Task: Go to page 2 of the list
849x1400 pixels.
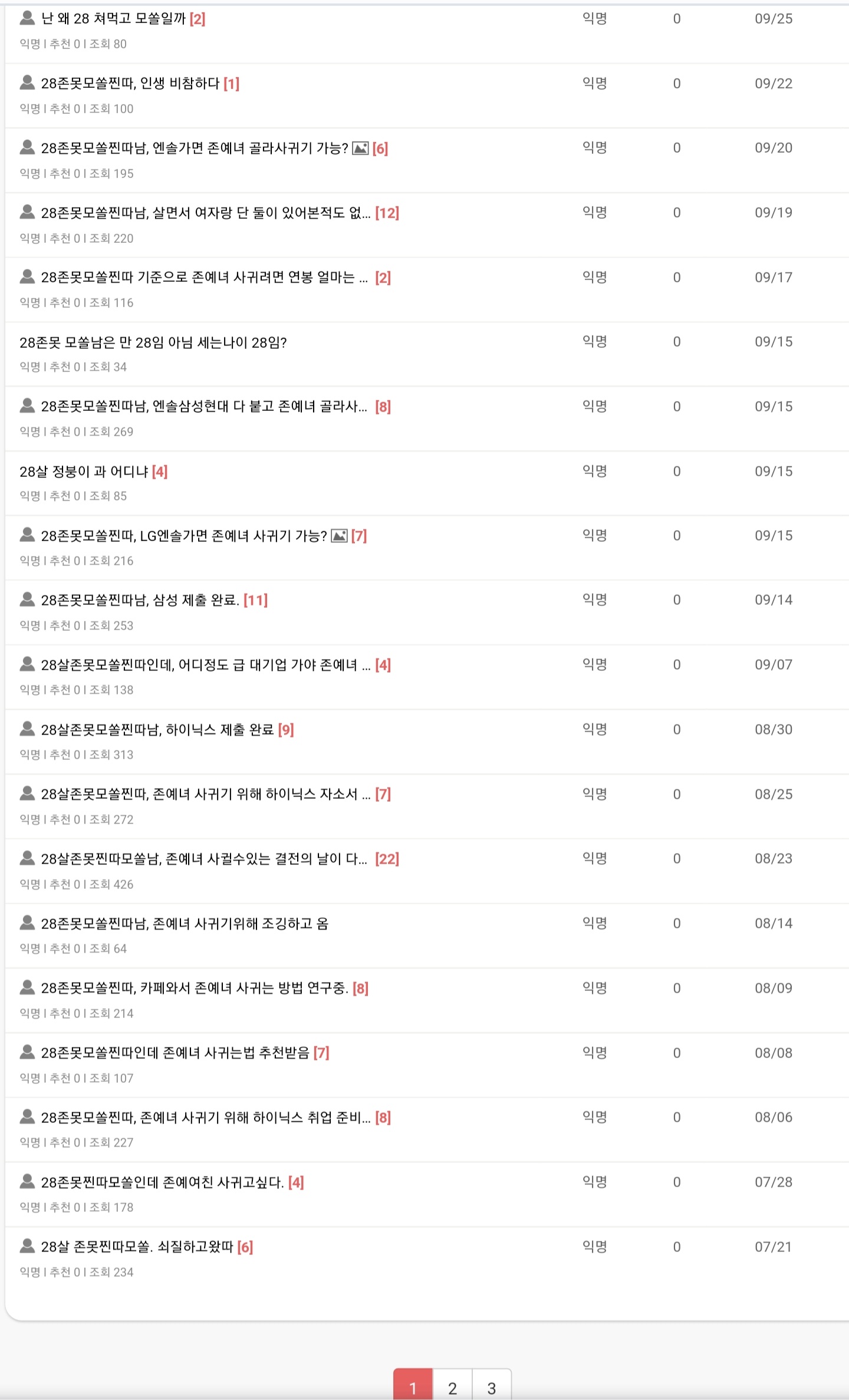Action: tap(452, 1388)
